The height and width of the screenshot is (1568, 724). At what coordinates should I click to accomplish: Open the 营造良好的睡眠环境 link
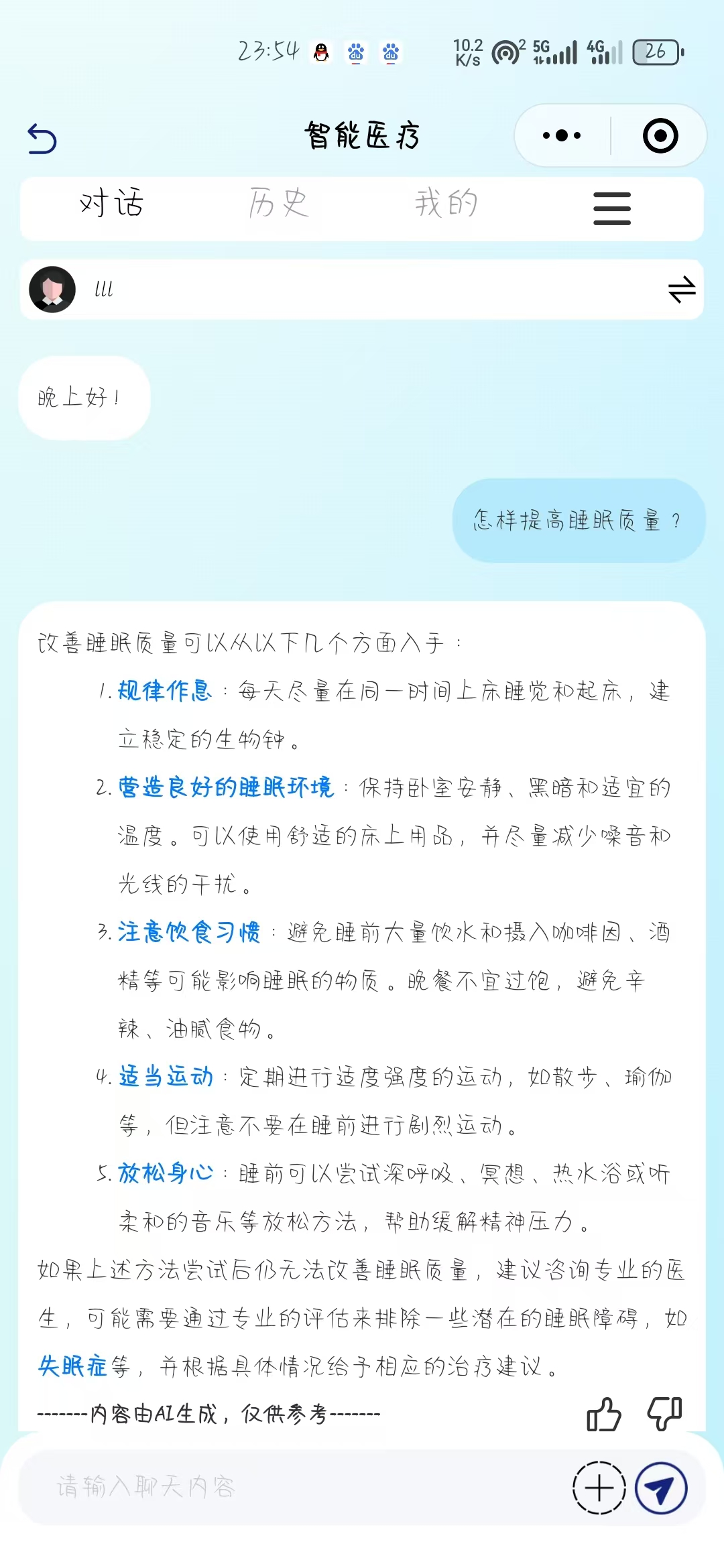226,787
